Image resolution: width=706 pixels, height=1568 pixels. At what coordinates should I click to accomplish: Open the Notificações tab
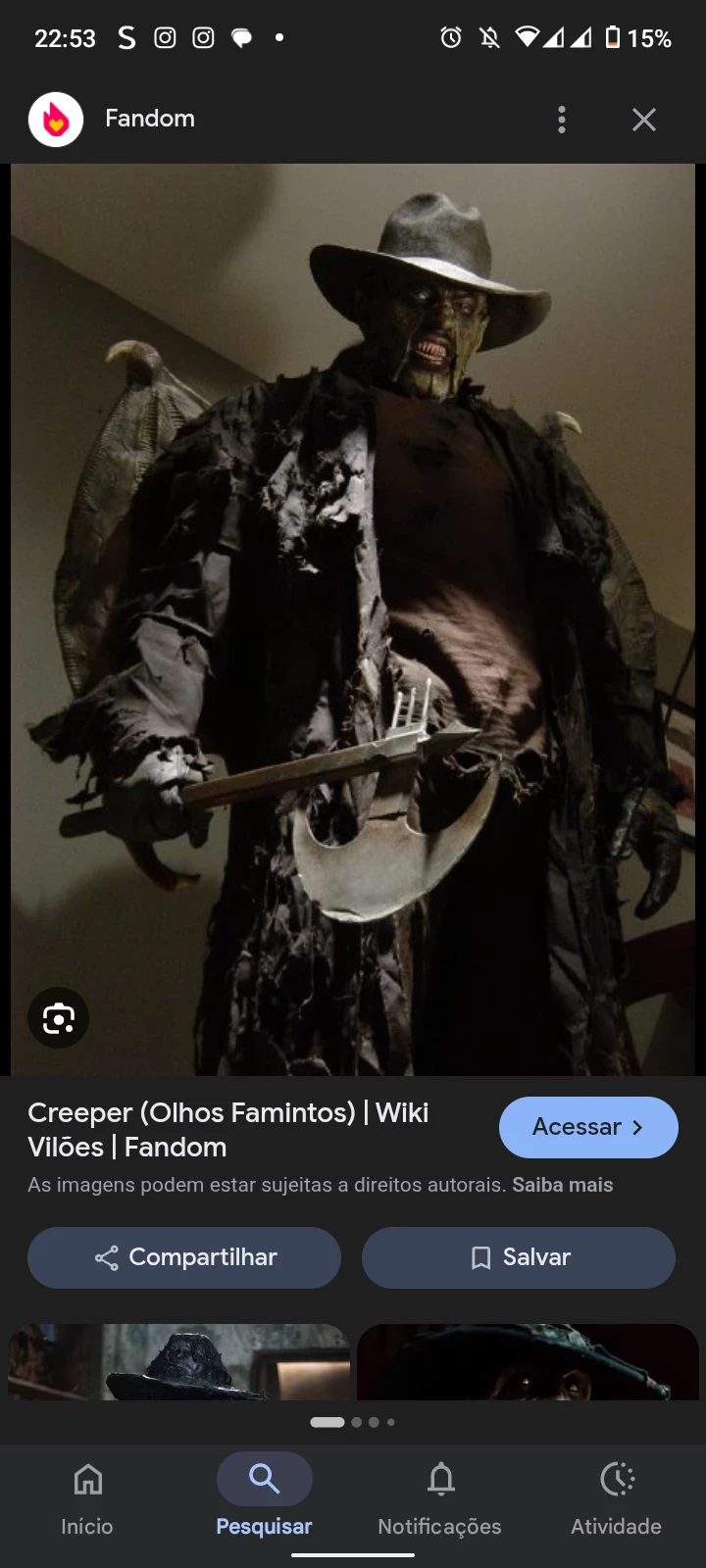click(x=440, y=1497)
